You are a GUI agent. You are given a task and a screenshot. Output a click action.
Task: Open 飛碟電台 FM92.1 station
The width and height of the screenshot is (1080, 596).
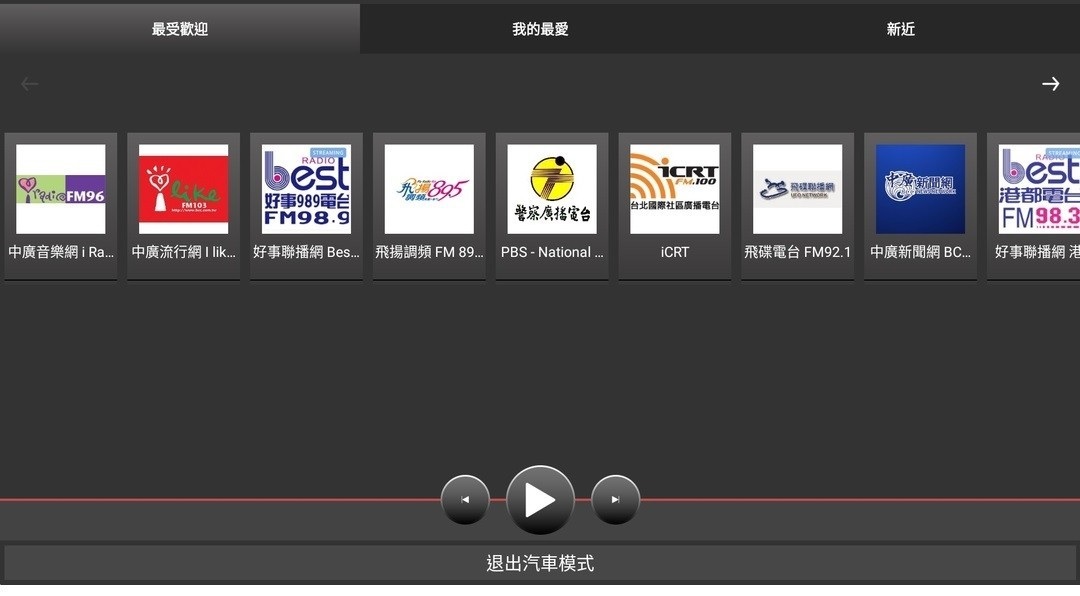click(798, 205)
